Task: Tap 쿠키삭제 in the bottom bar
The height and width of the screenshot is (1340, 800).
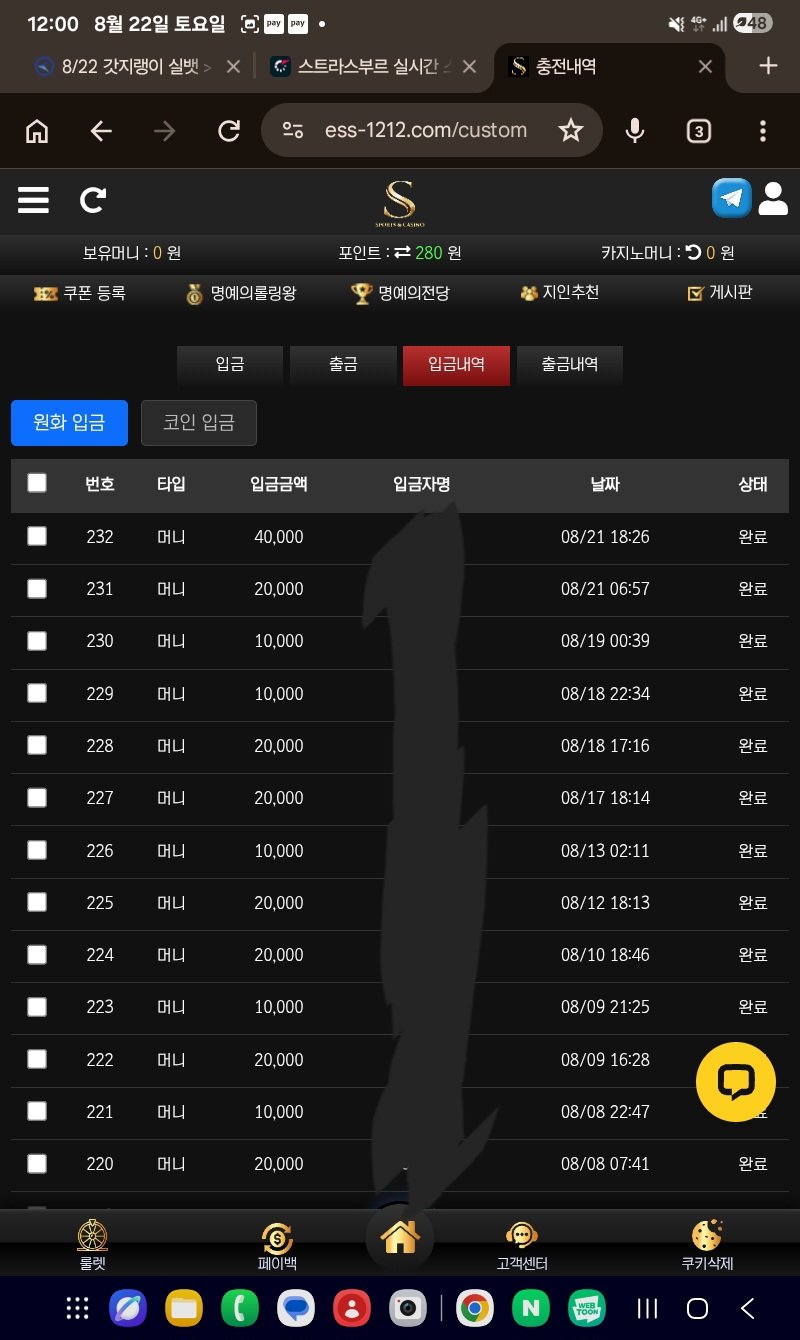Action: (x=707, y=1245)
